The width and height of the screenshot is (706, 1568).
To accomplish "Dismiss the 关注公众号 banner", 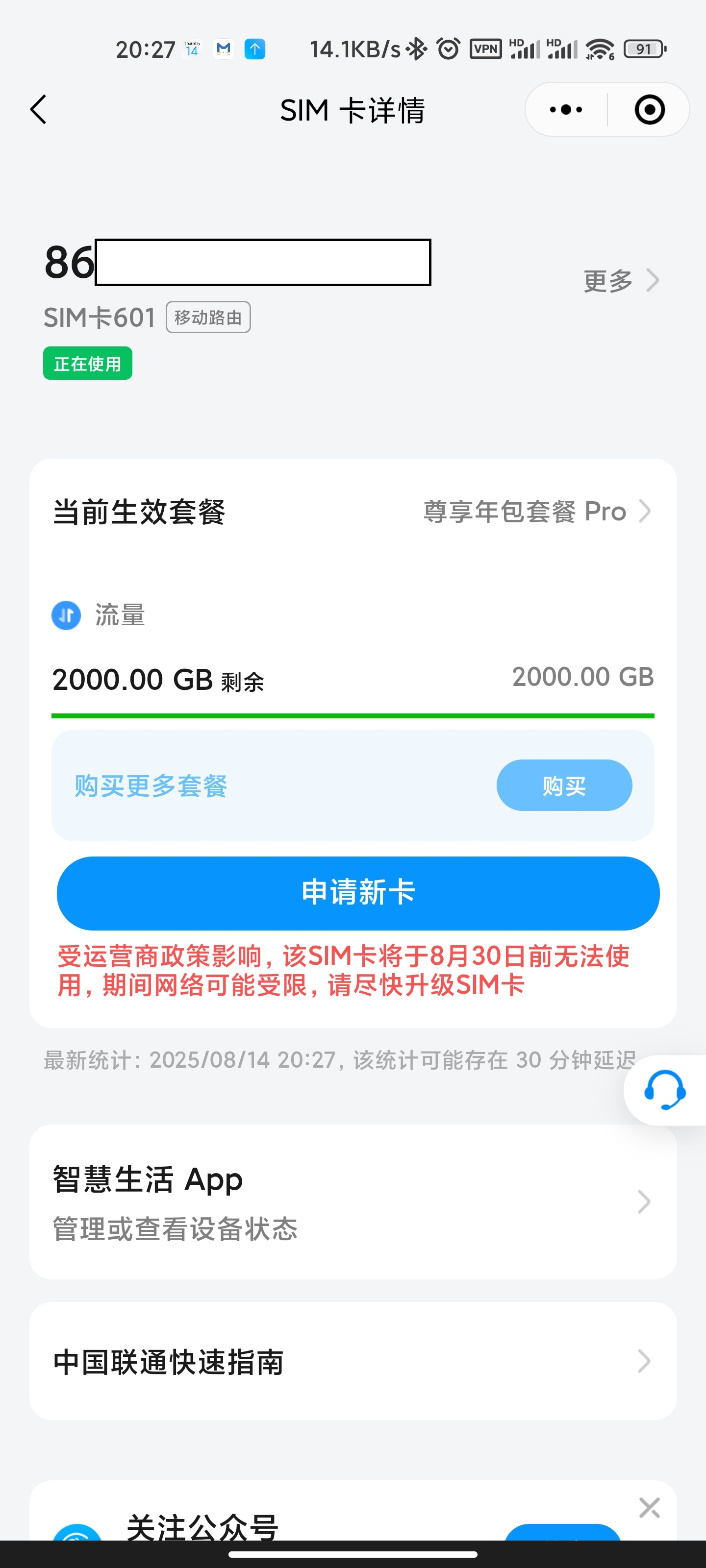I will 649,1508.
